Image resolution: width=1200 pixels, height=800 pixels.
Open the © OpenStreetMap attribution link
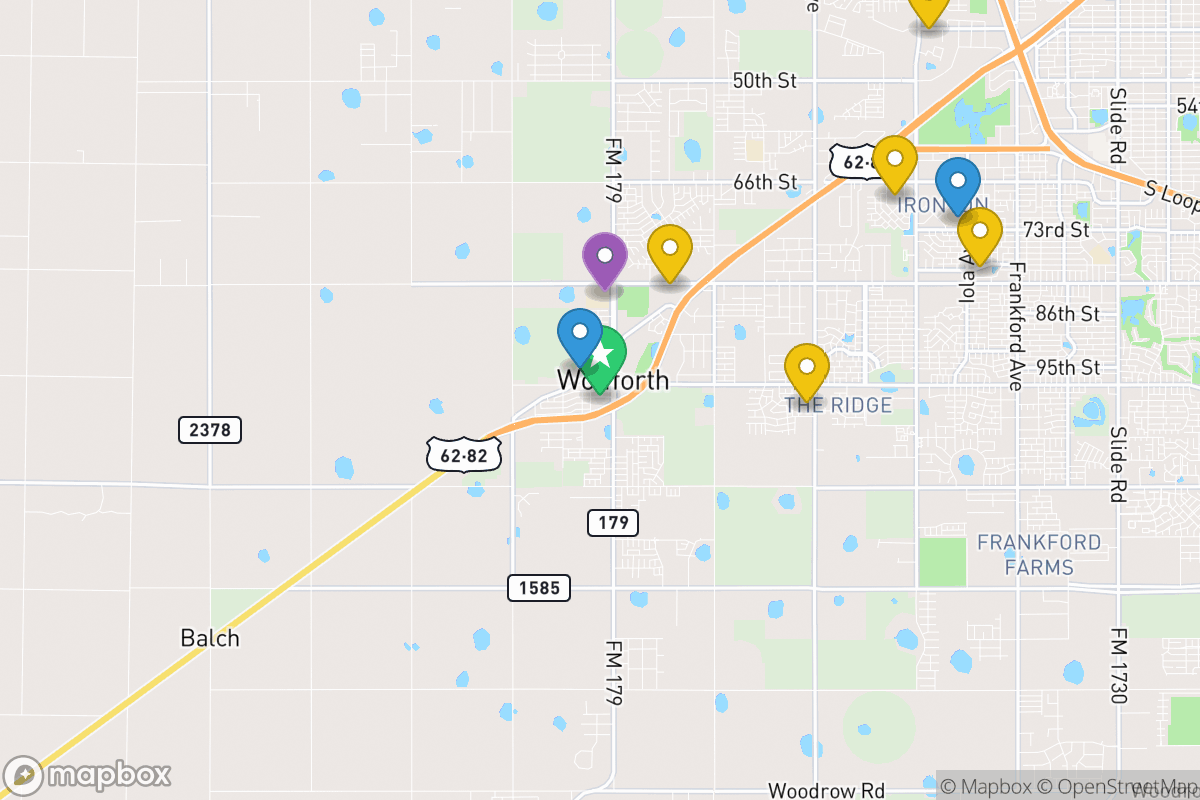tap(1108, 786)
